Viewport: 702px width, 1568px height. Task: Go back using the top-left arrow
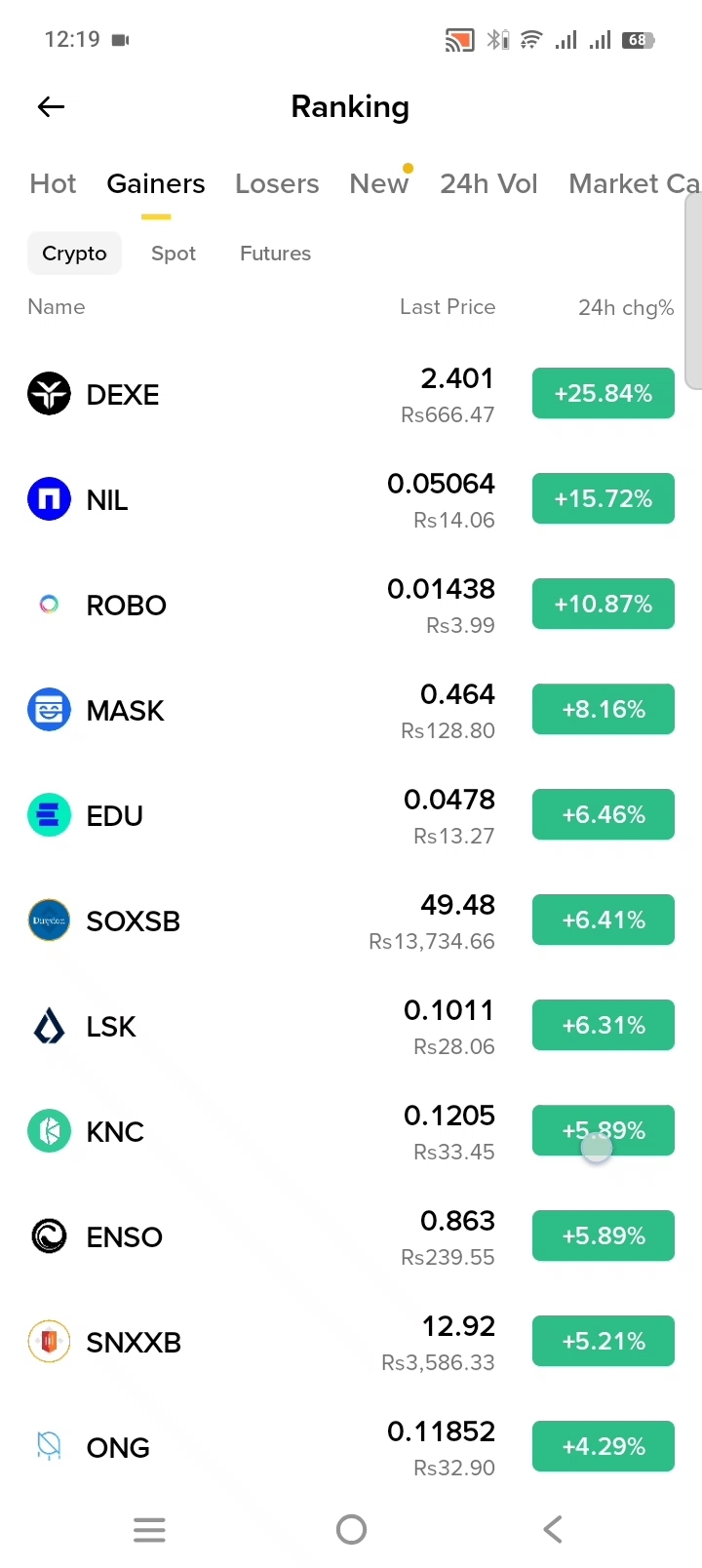coord(51,107)
